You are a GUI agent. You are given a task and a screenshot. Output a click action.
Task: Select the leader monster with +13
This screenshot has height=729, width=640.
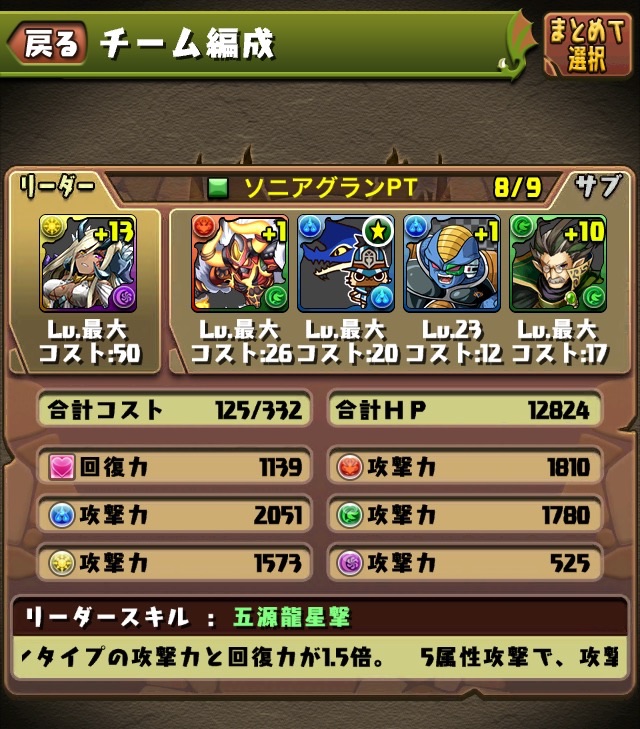point(87,263)
